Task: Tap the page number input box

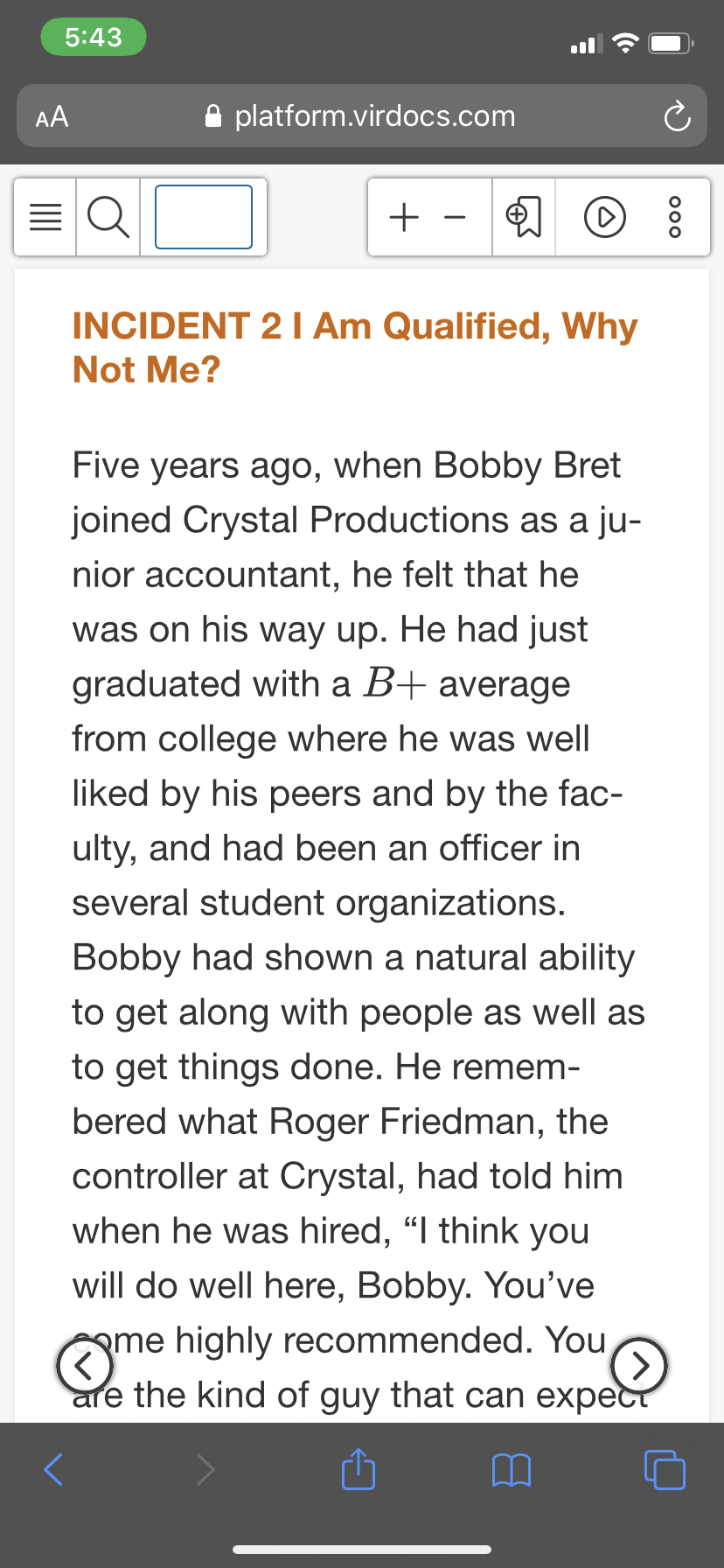Action: pos(204,217)
